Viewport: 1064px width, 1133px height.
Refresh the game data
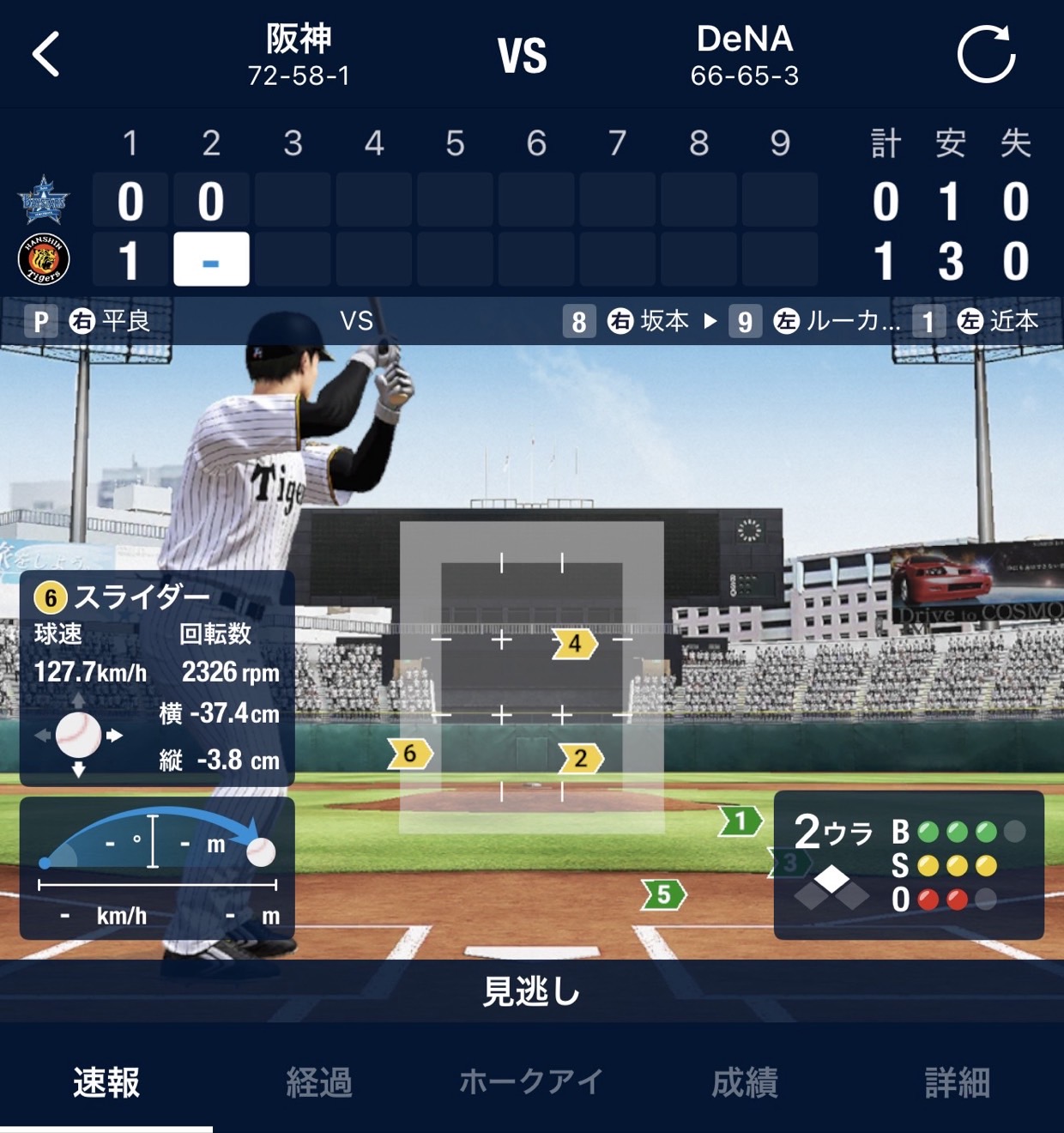coord(986,54)
